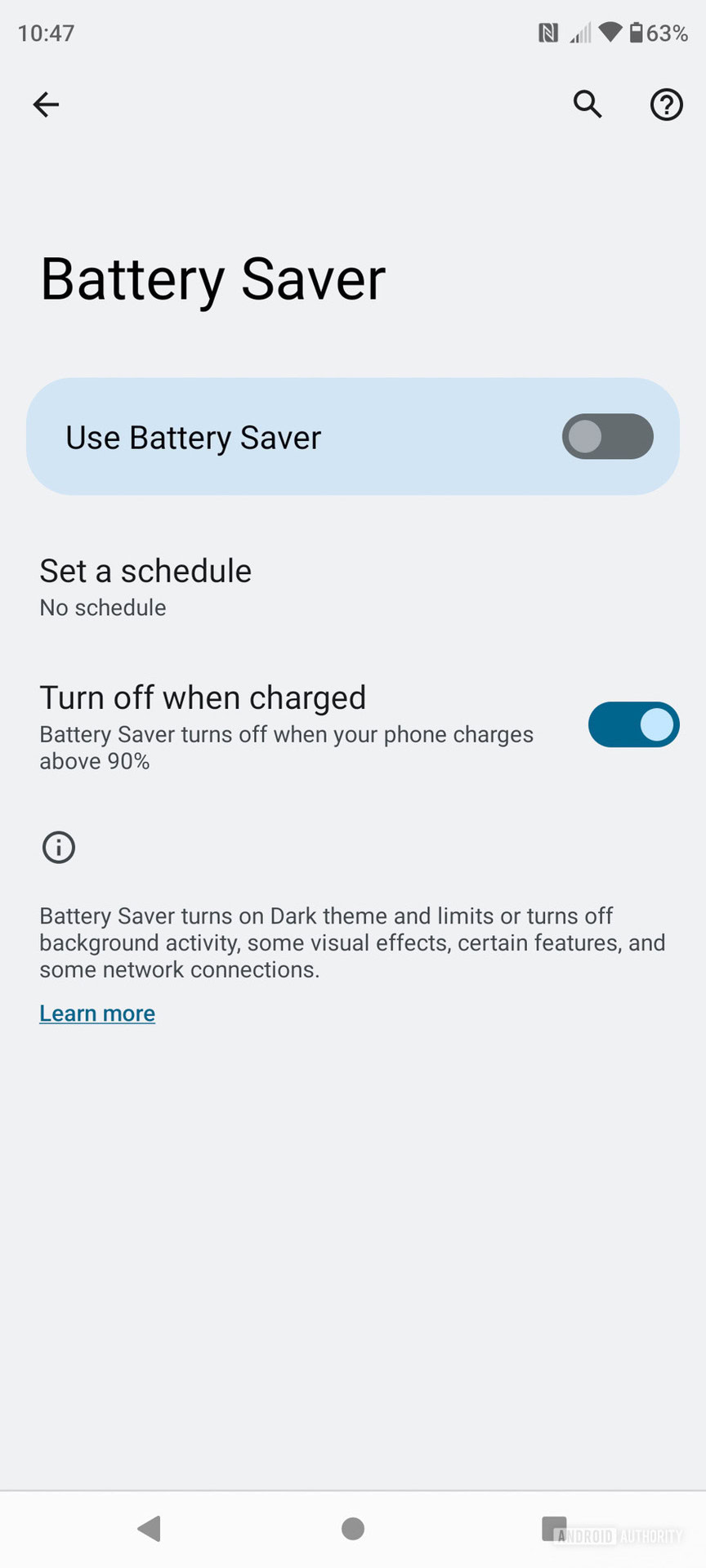Tap the system back button
Screen dimensions: 706x1568
coord(150,1528)
